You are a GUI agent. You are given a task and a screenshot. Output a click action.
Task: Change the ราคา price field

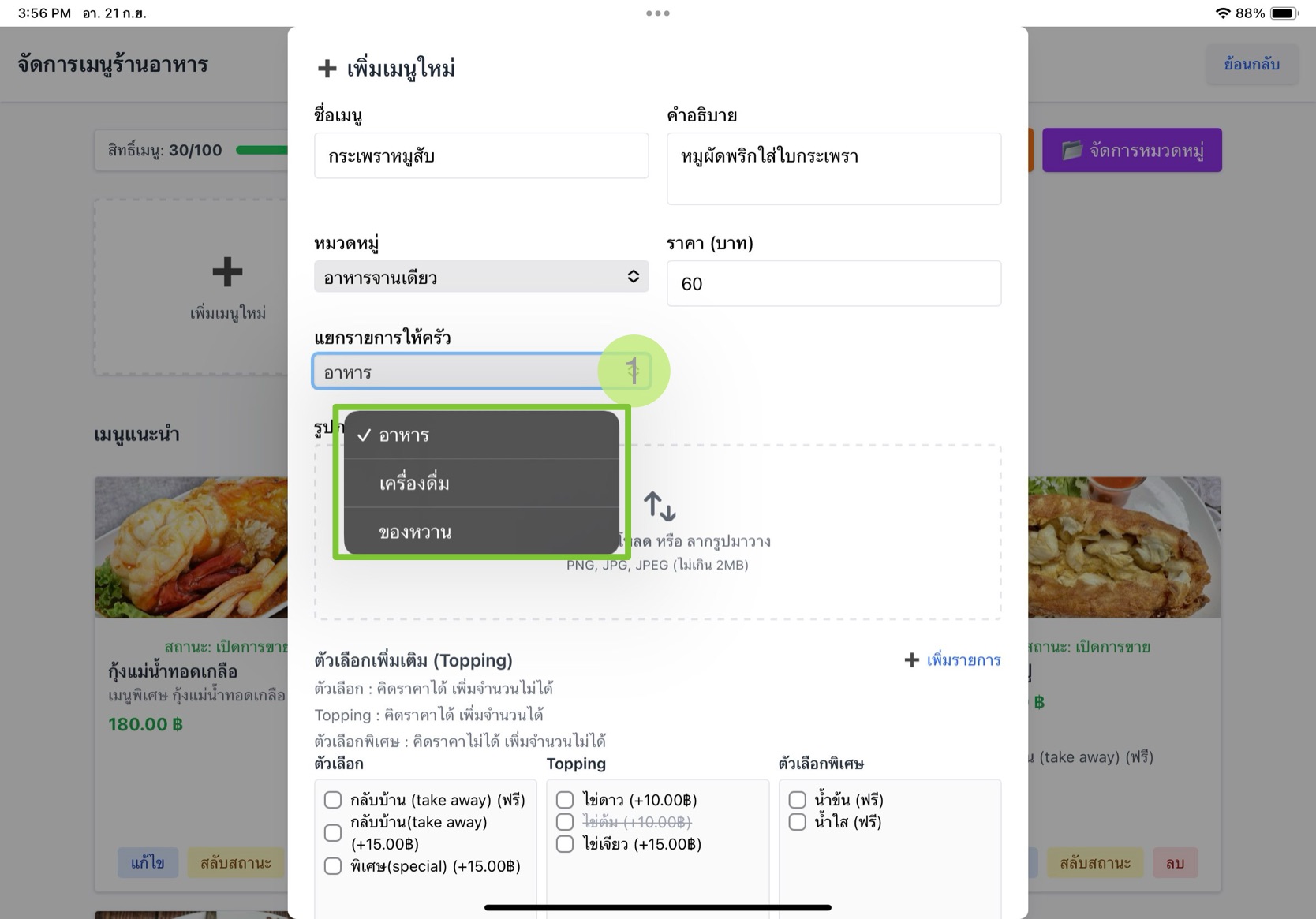(x=833, y=284)
